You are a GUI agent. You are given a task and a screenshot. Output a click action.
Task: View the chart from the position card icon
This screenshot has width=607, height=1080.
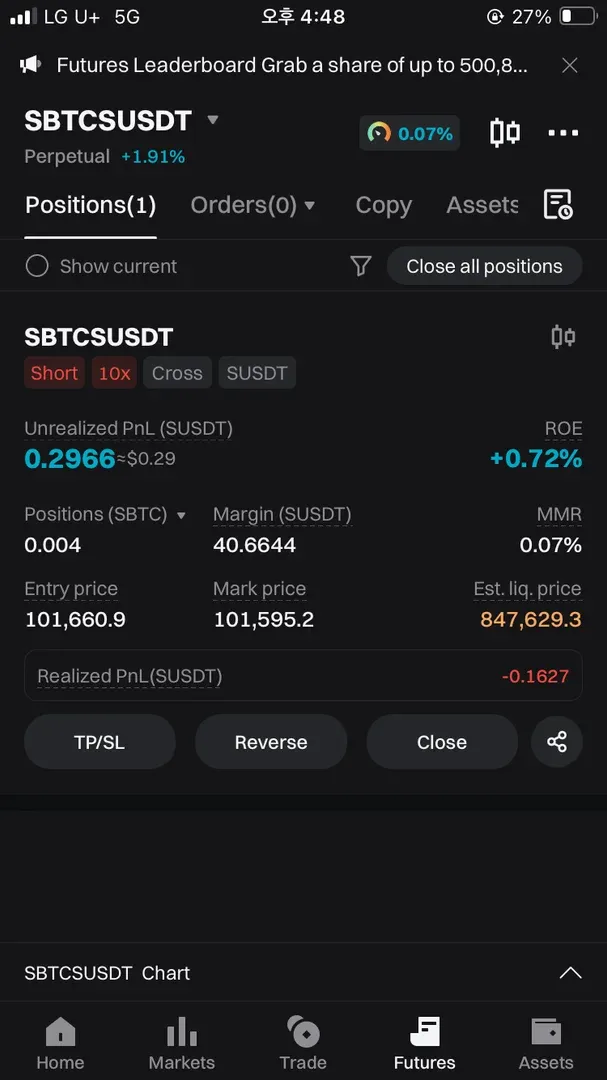coord(563,337)
